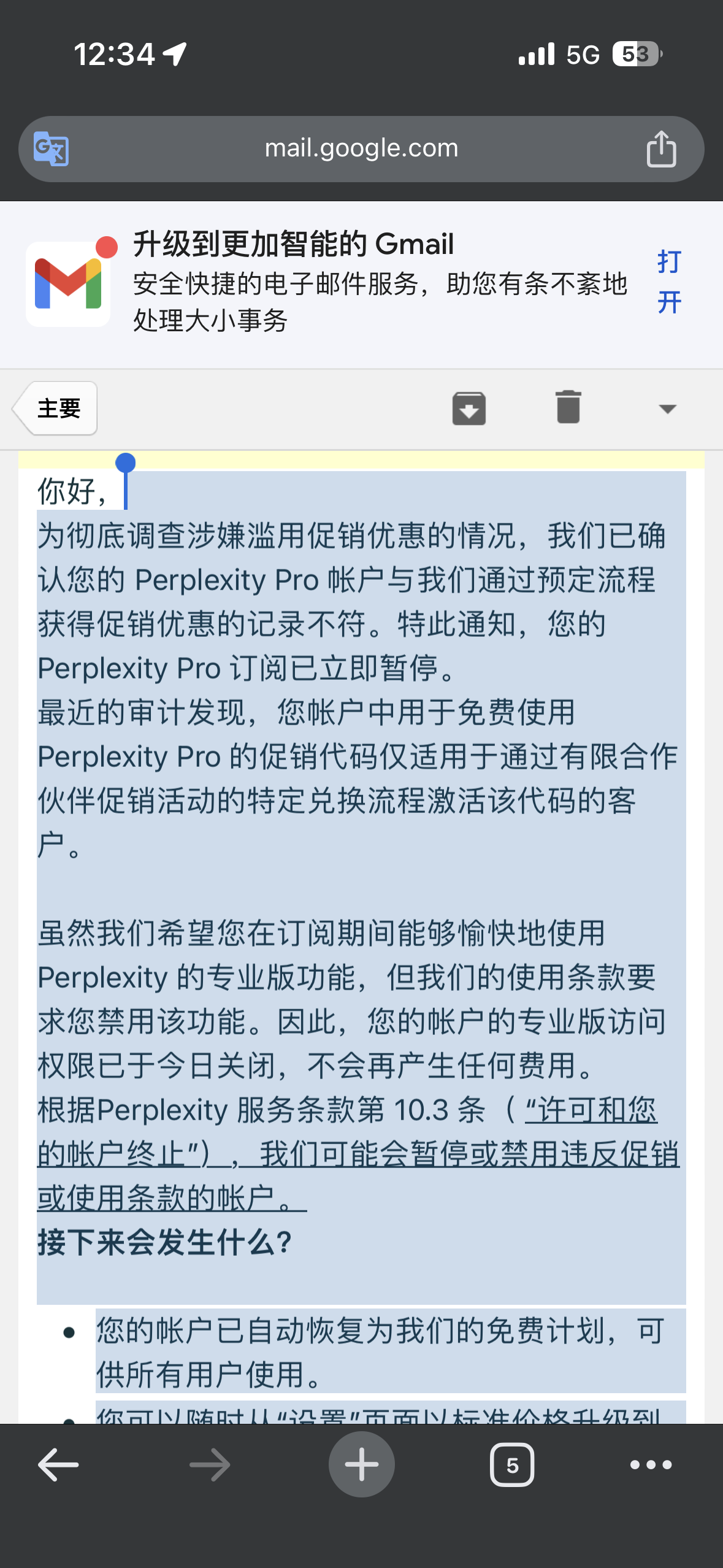Archive this email

click(469, 408)
